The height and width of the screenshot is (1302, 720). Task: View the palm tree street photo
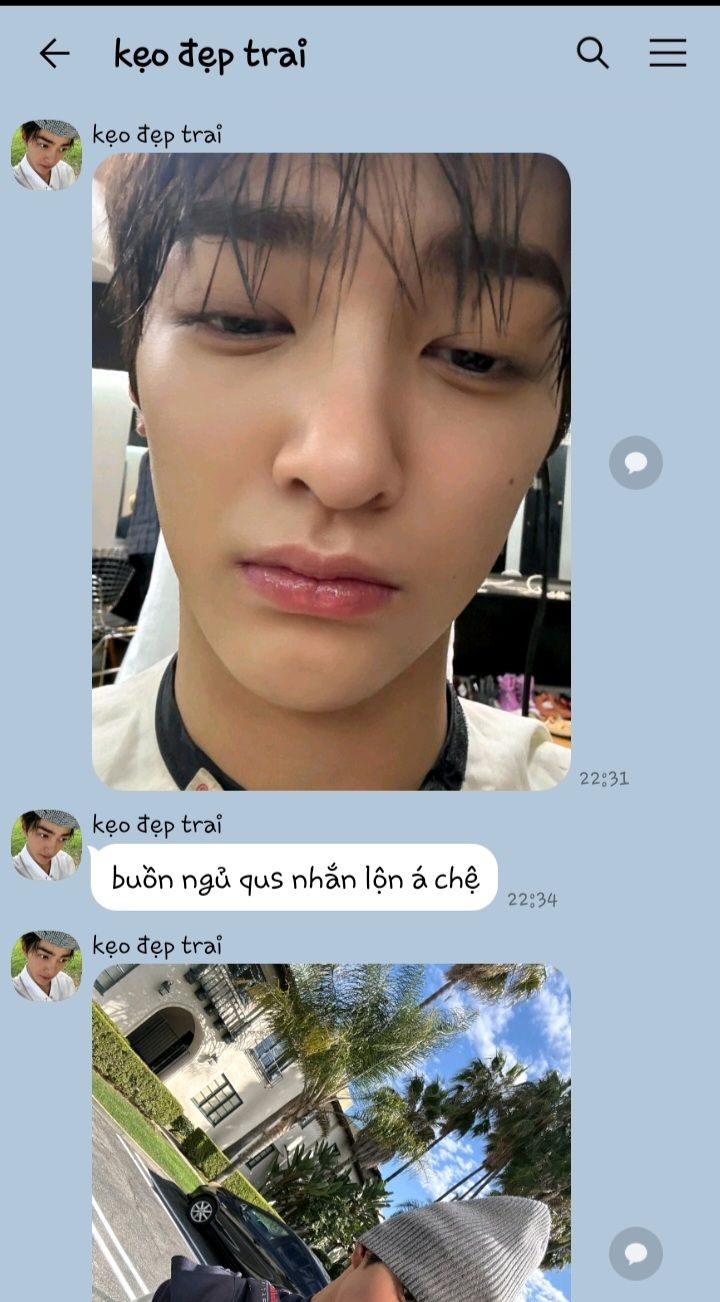point(331,1132)
